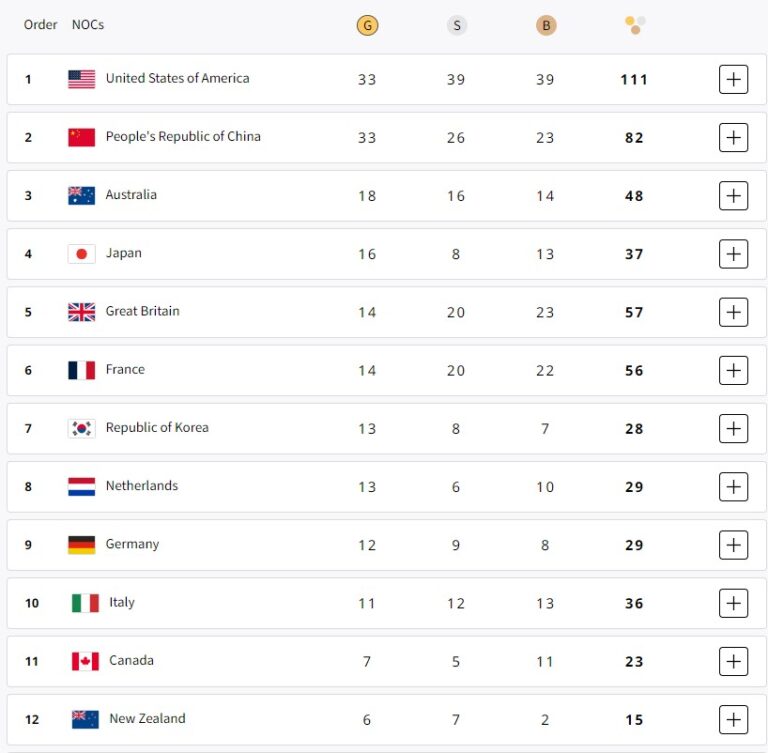Expand United States of America medal details
The image size is (768, 753).
pos(733,79)
